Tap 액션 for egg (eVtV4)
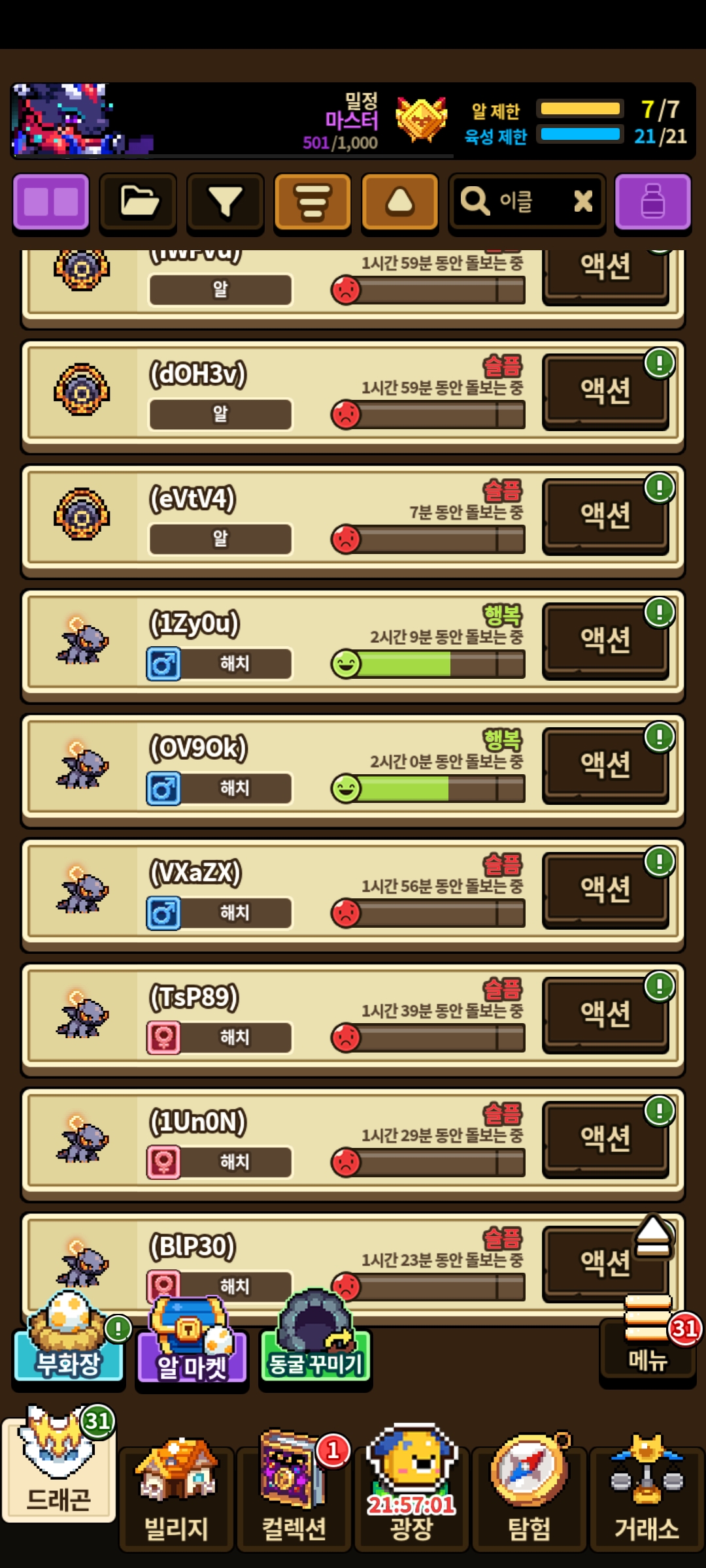 point(605,516)
